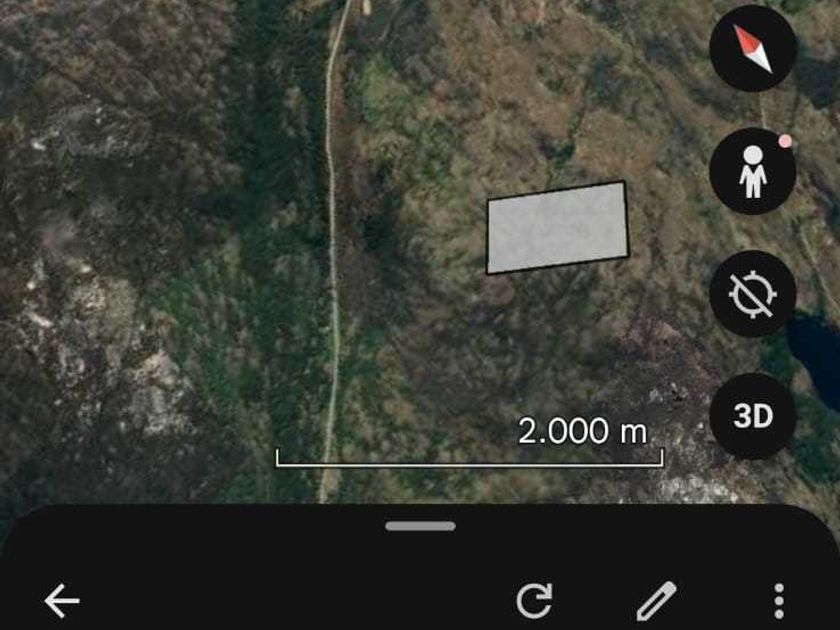Go back with the arrow
The height and width of the screenshot is (630, 840).
(x=62, y=601)
